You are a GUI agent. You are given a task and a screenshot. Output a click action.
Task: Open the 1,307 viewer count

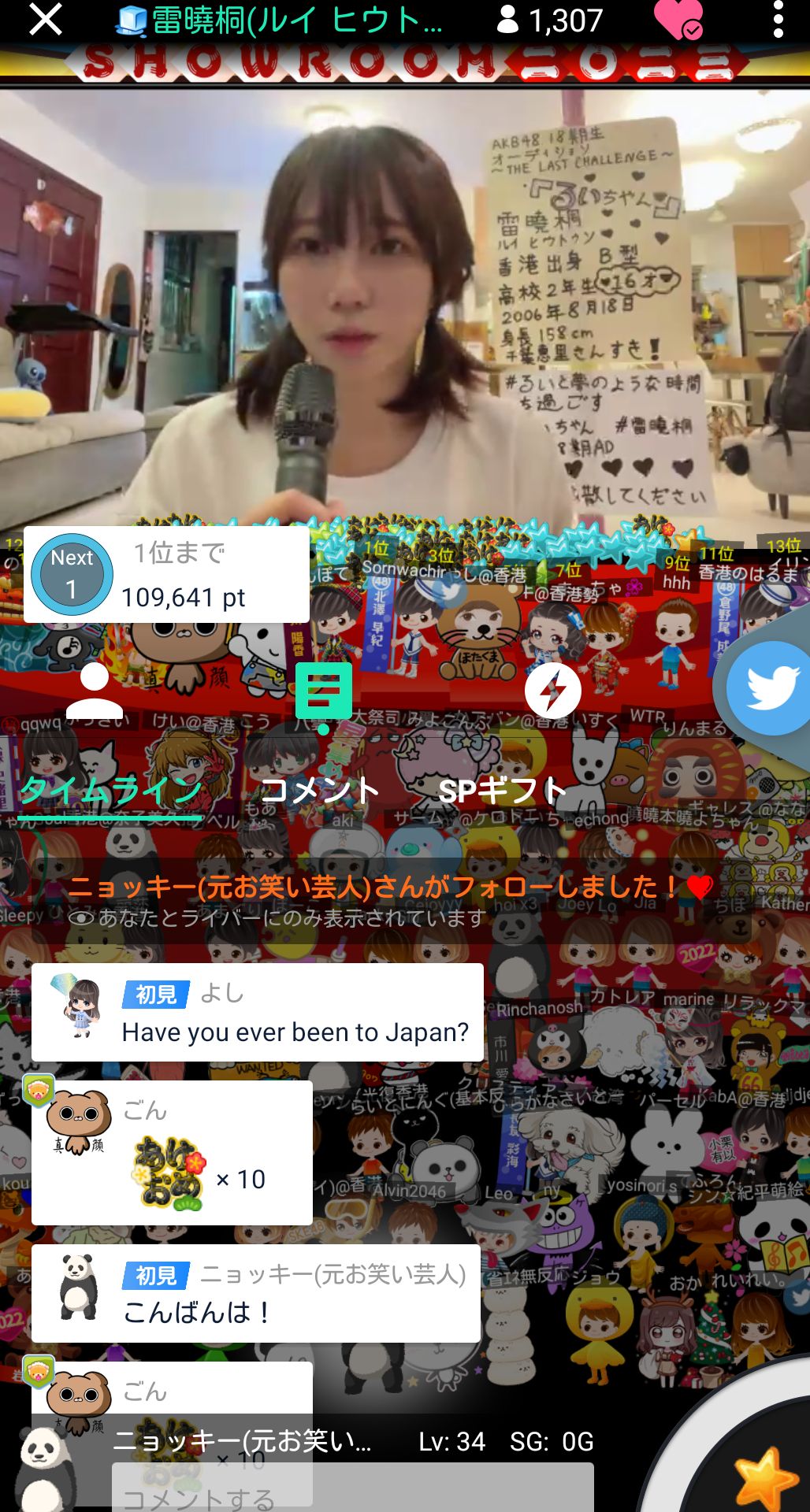(x=550, y=20)
